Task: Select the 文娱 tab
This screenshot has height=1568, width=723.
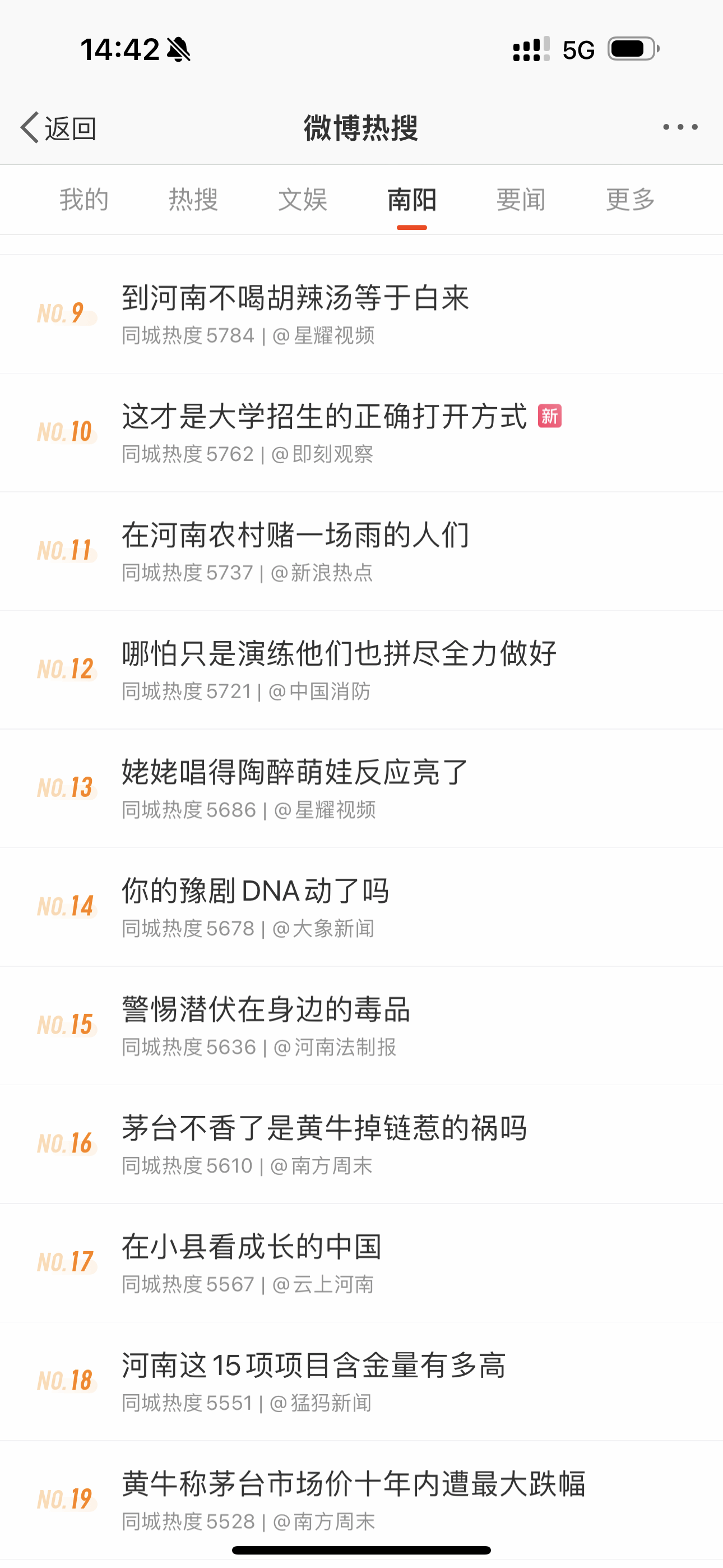Action: (303, 200)
